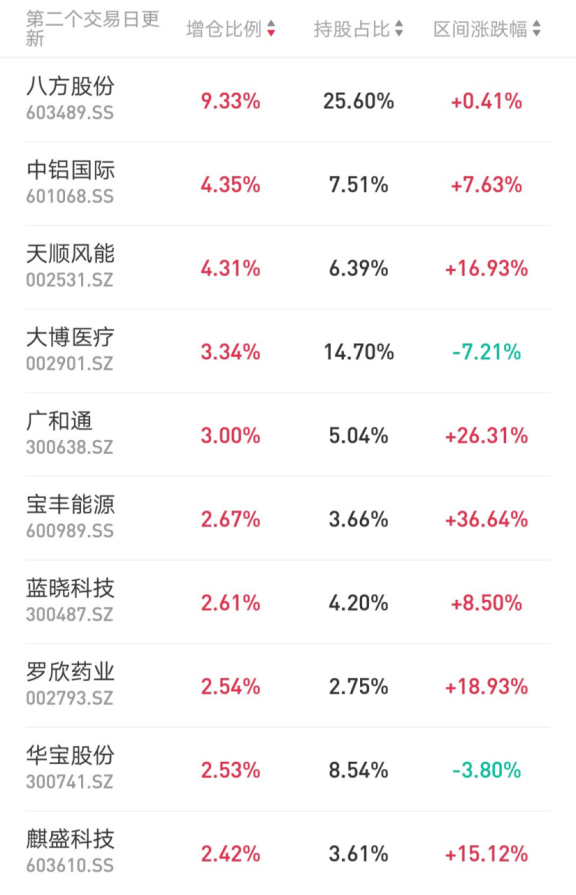Open stock 蓝晓科技 300487.SZ
The height and width of the screenshot is (895, 576).
288,602
